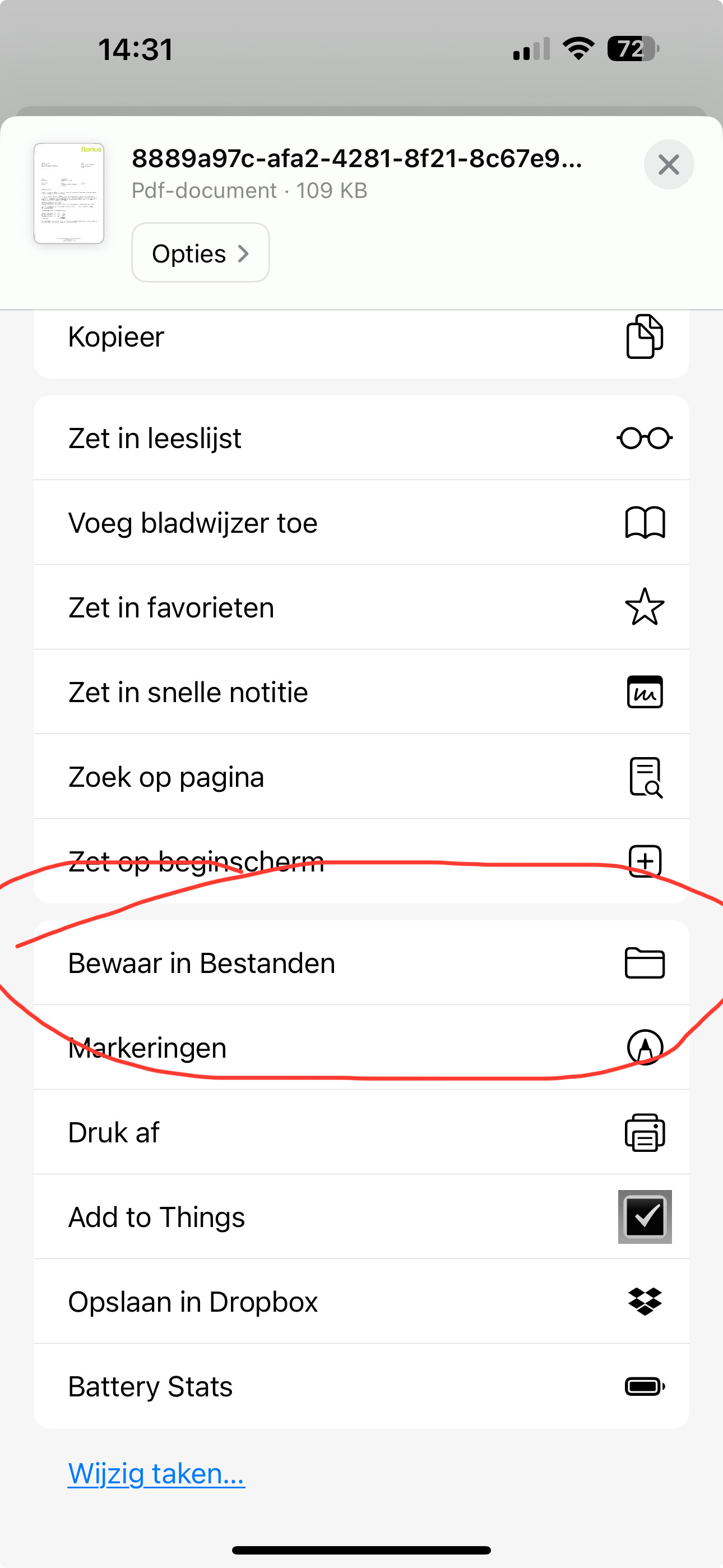The width and height of the screenshot is (723, 1568).
Task: Add to favorites via Zet in favorieten
Action: (x=360, y=607)
